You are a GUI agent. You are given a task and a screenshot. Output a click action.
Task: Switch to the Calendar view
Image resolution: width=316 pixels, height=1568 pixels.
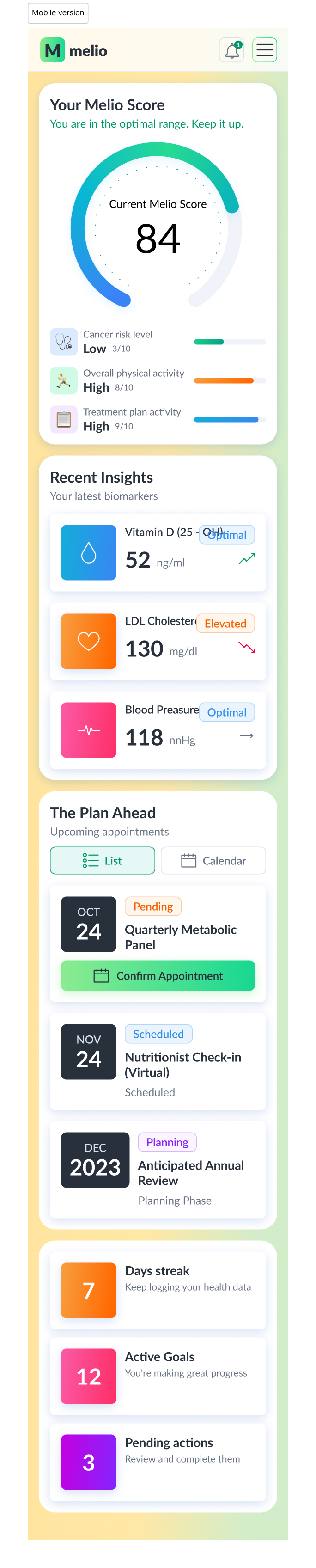213,860
